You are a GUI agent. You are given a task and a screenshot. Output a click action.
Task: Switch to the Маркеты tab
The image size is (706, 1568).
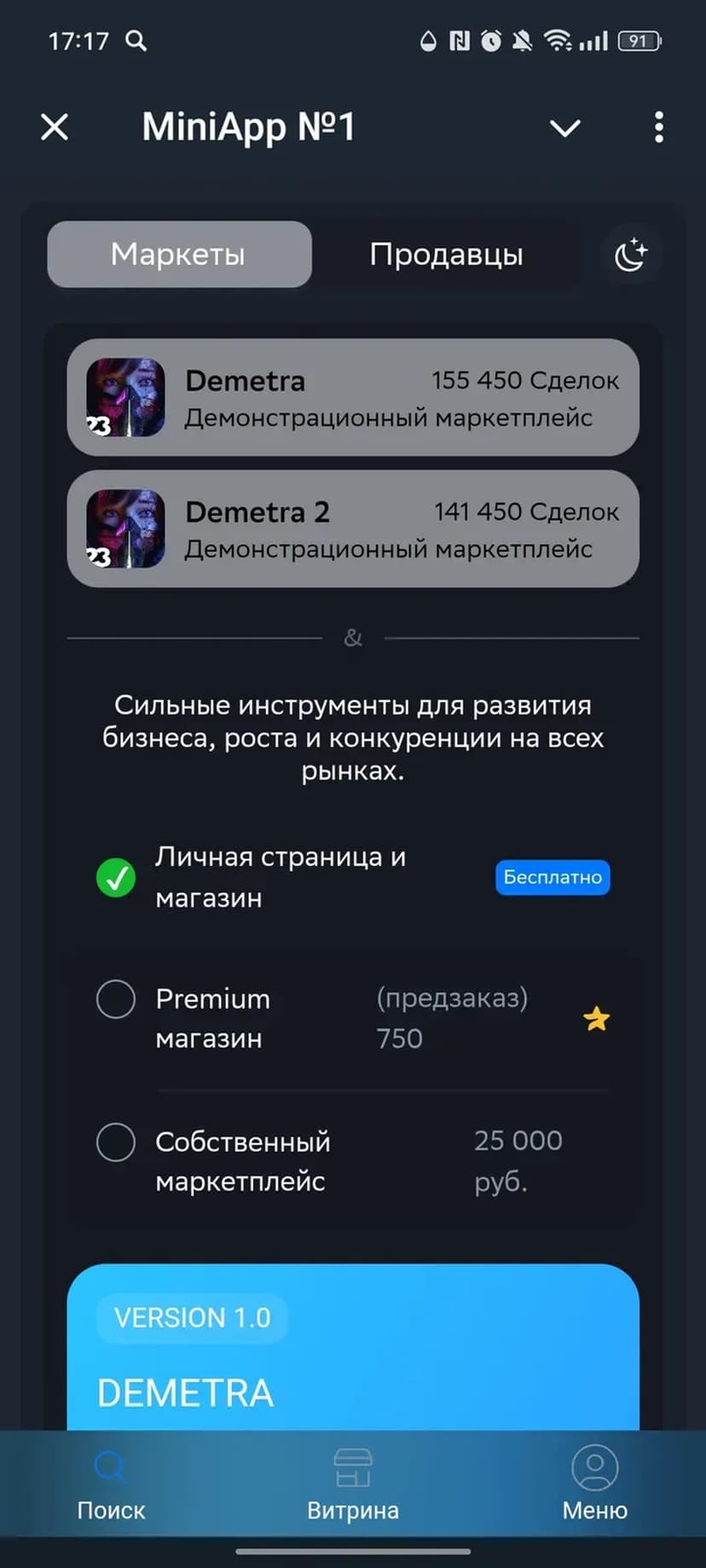point(179,254)
